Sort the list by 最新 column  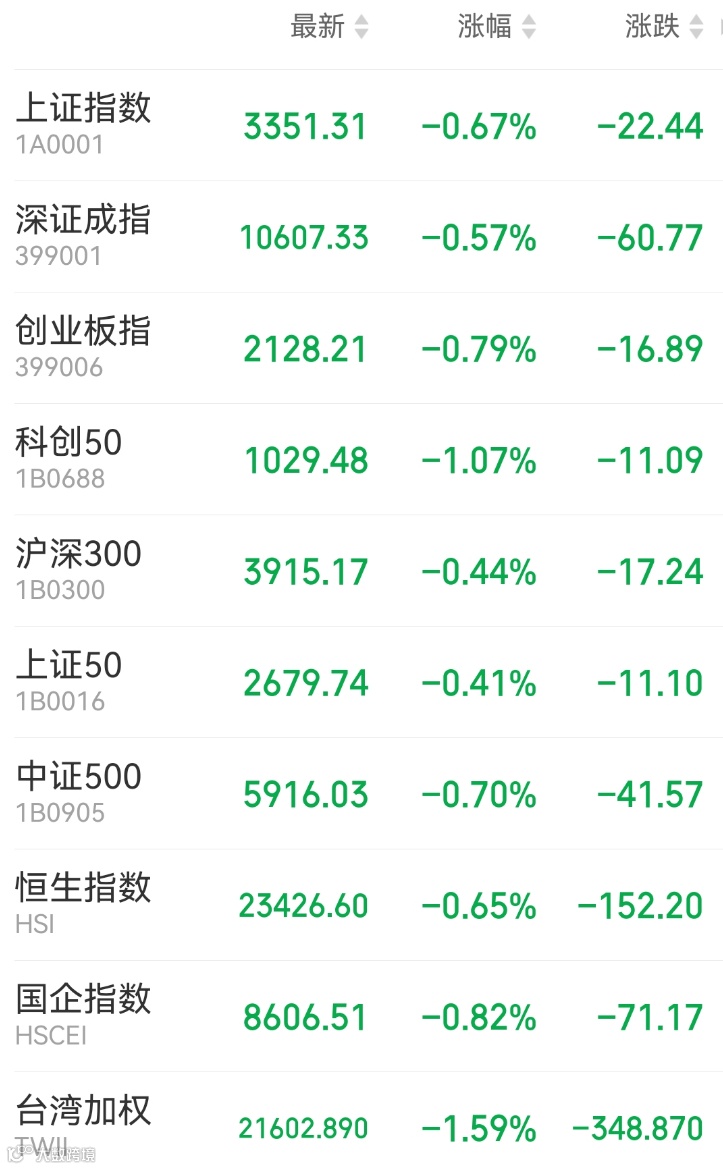pos(329,26)
